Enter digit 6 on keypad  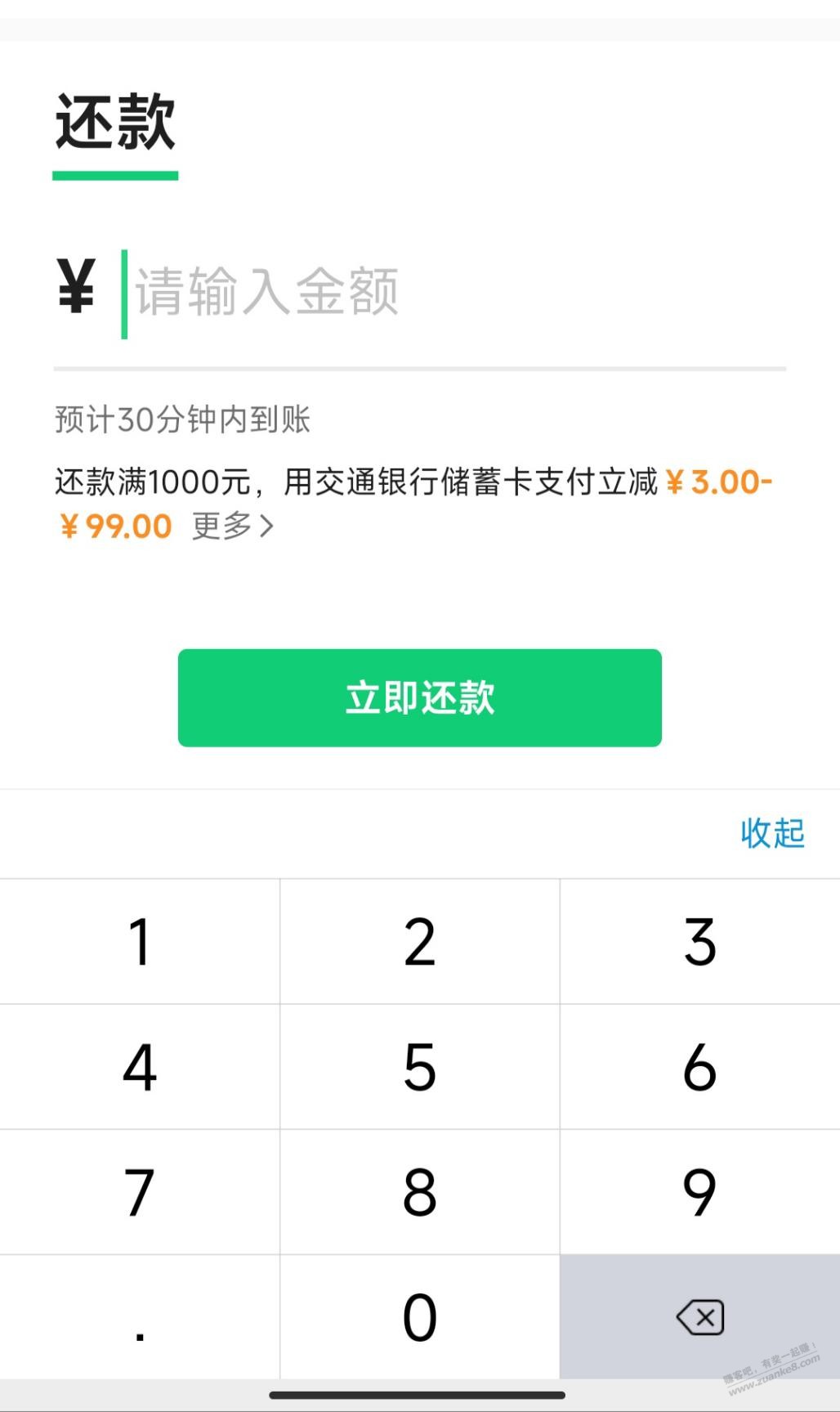pos(700,1067)
